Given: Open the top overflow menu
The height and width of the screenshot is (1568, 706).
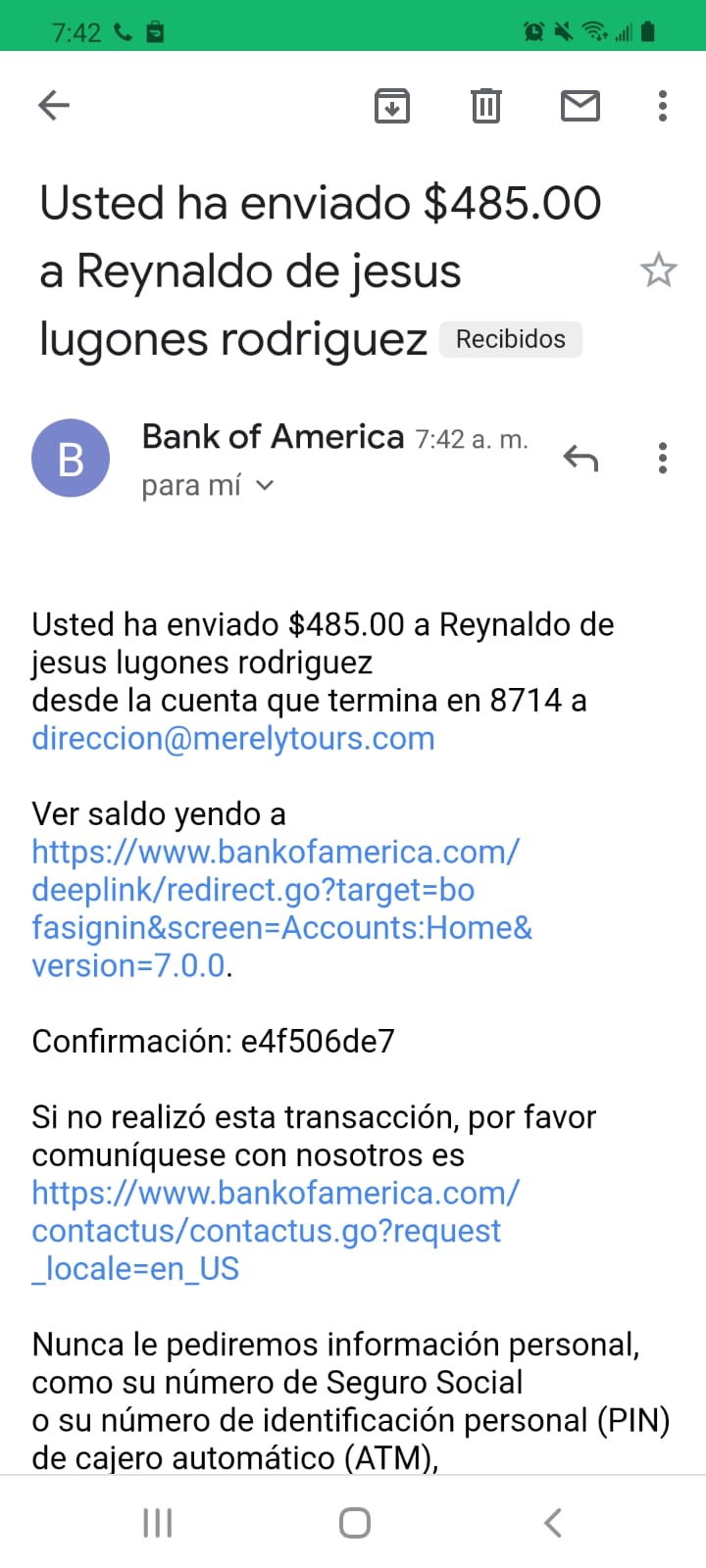Looking at the screenshot, I should coord(663,105).
